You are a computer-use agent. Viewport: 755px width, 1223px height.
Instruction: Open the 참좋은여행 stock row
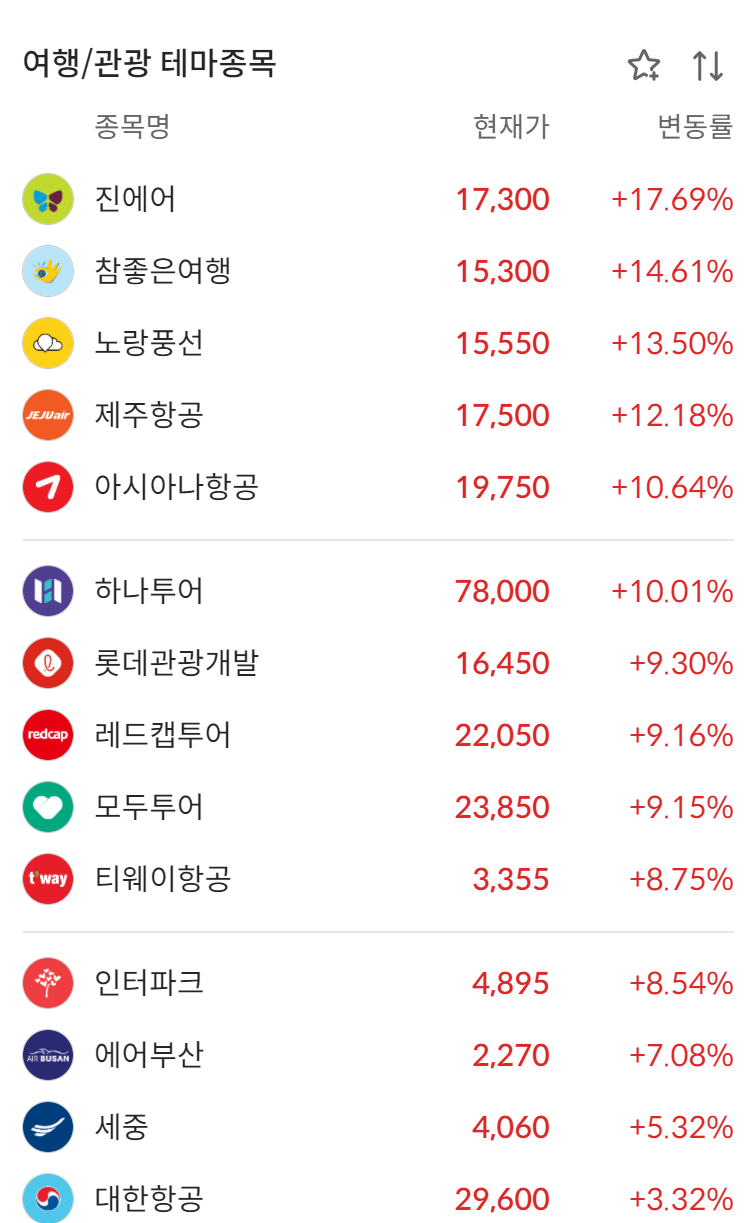(378, 271)
